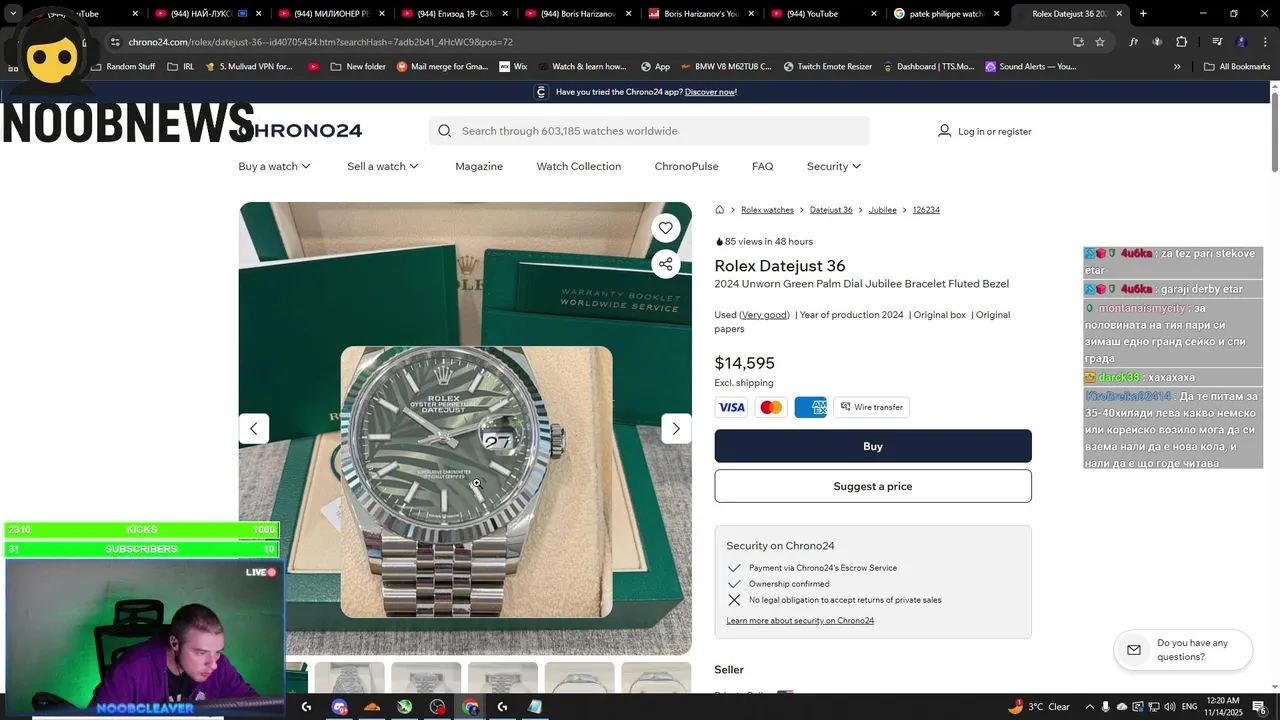
Task: Open the FAQ page
Action: pos(762,166)
